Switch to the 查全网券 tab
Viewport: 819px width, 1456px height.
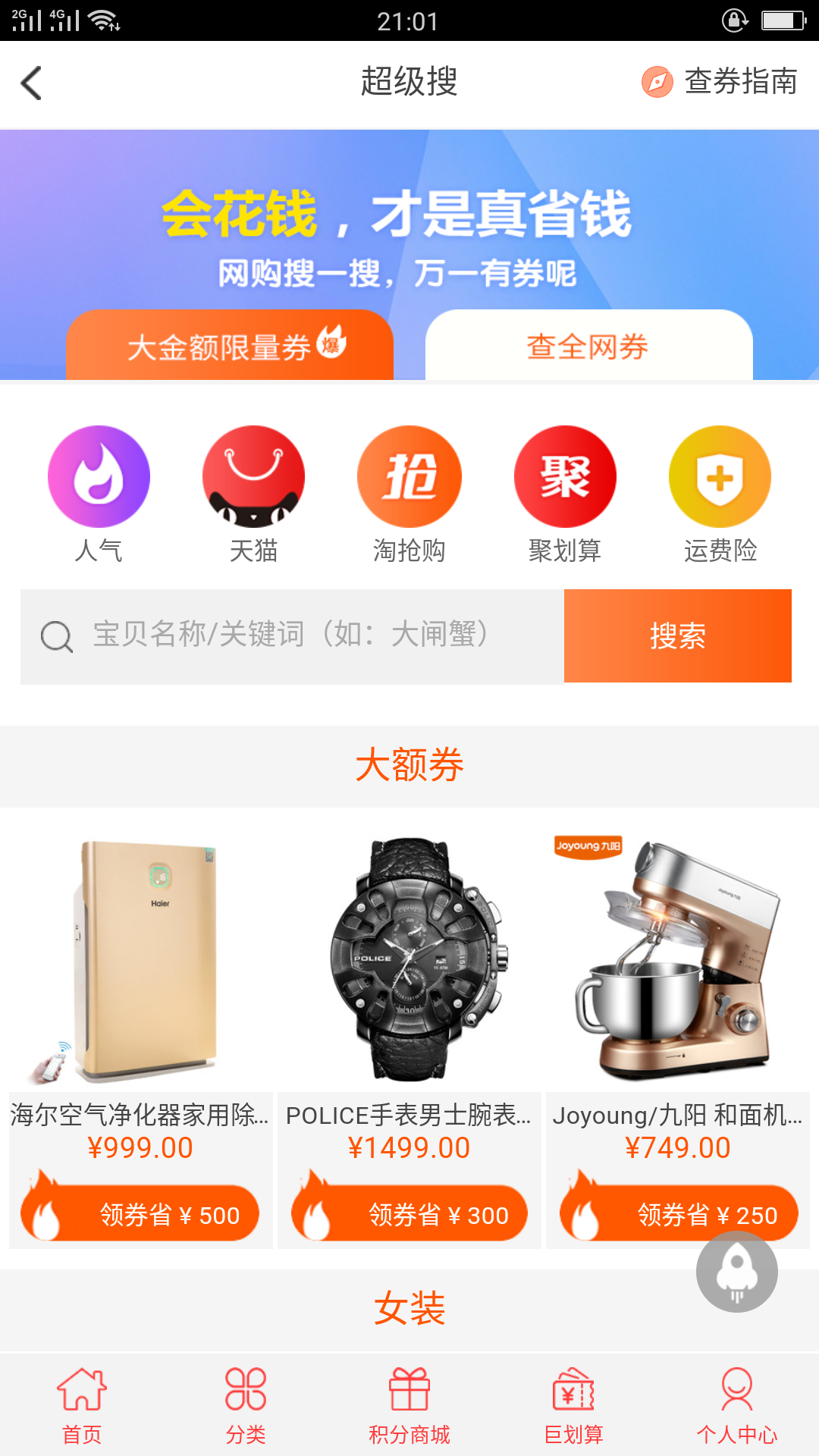[x=588, y=346]
